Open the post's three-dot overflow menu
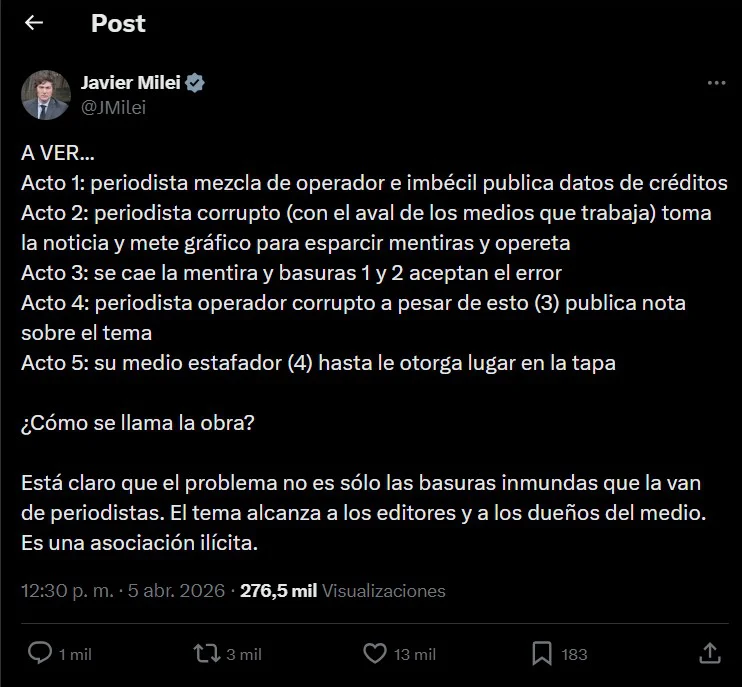The image size is (742, 687). click(x=716, y=83)
